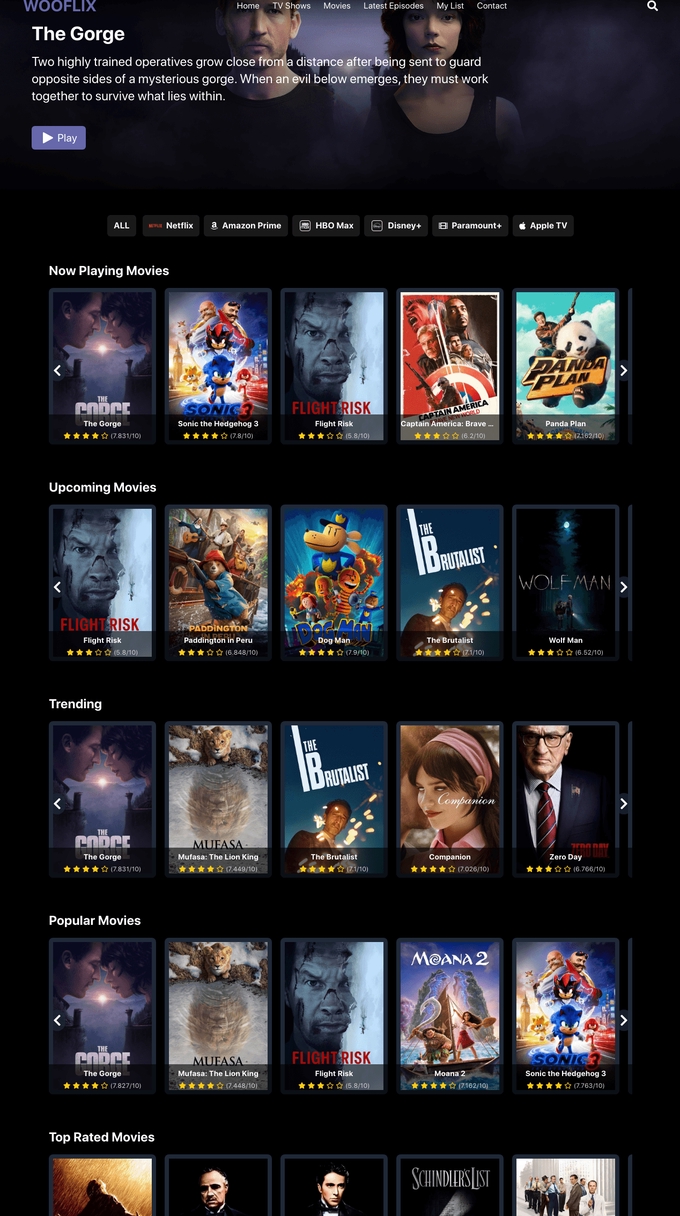The height and width of the screenshot is (1216, 680).
Task: Filter by Amazon Prime
Action: coord(245,226)
